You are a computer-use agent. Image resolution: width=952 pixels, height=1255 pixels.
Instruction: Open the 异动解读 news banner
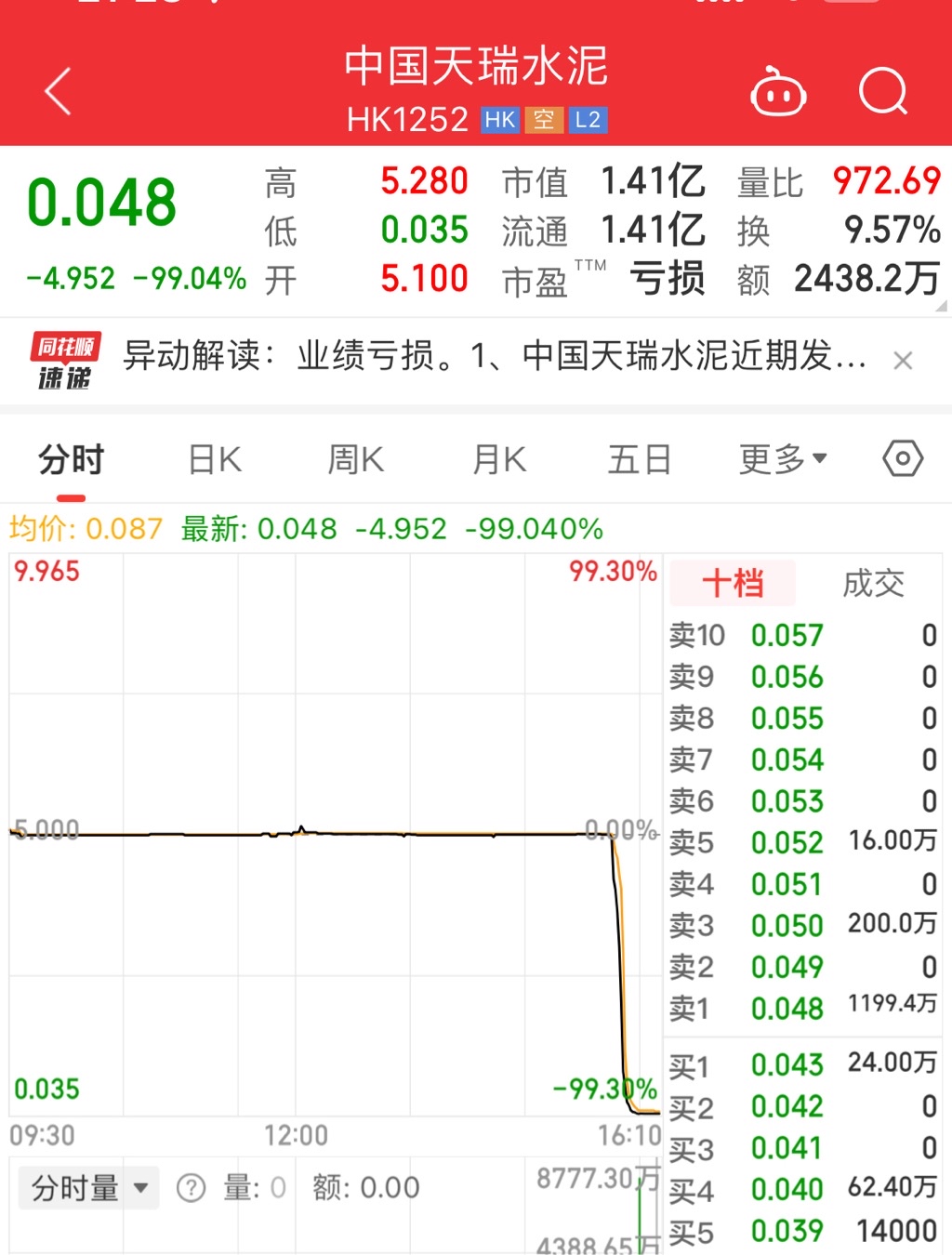point(493,356)
